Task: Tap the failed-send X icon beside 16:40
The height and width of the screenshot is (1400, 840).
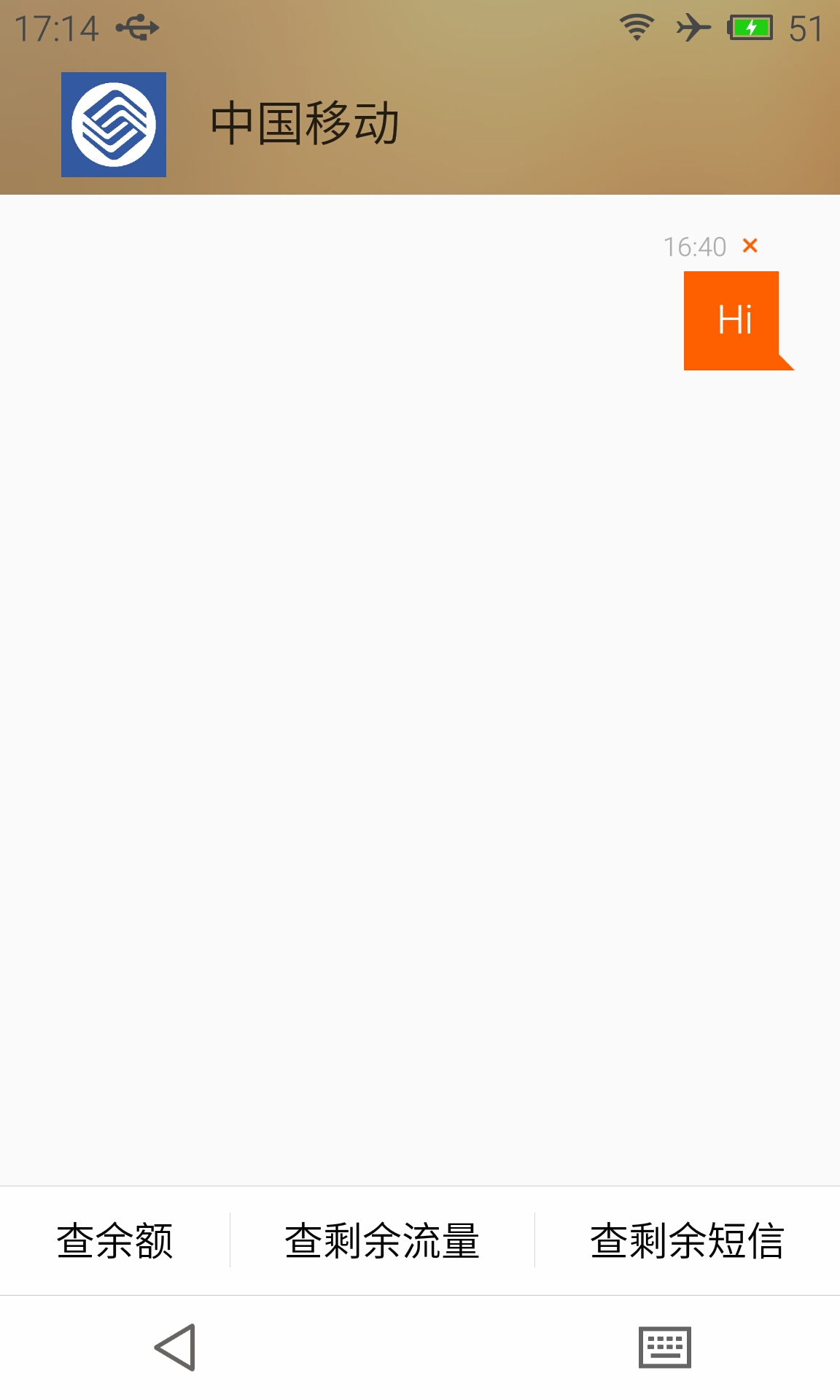Action: pyautogui.click(x=750, y=246)
